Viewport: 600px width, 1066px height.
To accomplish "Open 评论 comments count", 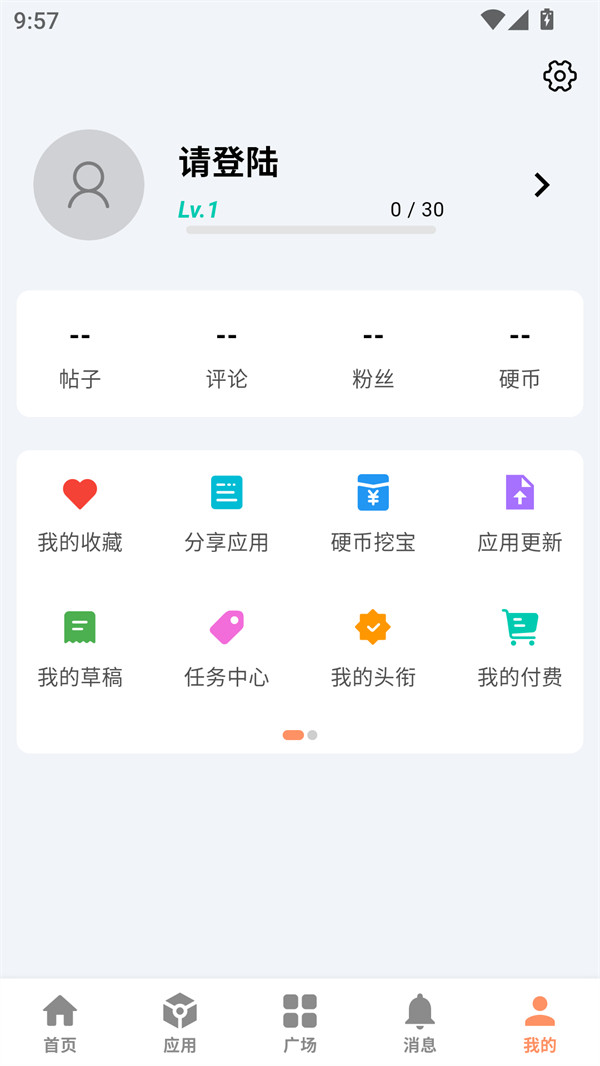I will (x=227, y=356).
